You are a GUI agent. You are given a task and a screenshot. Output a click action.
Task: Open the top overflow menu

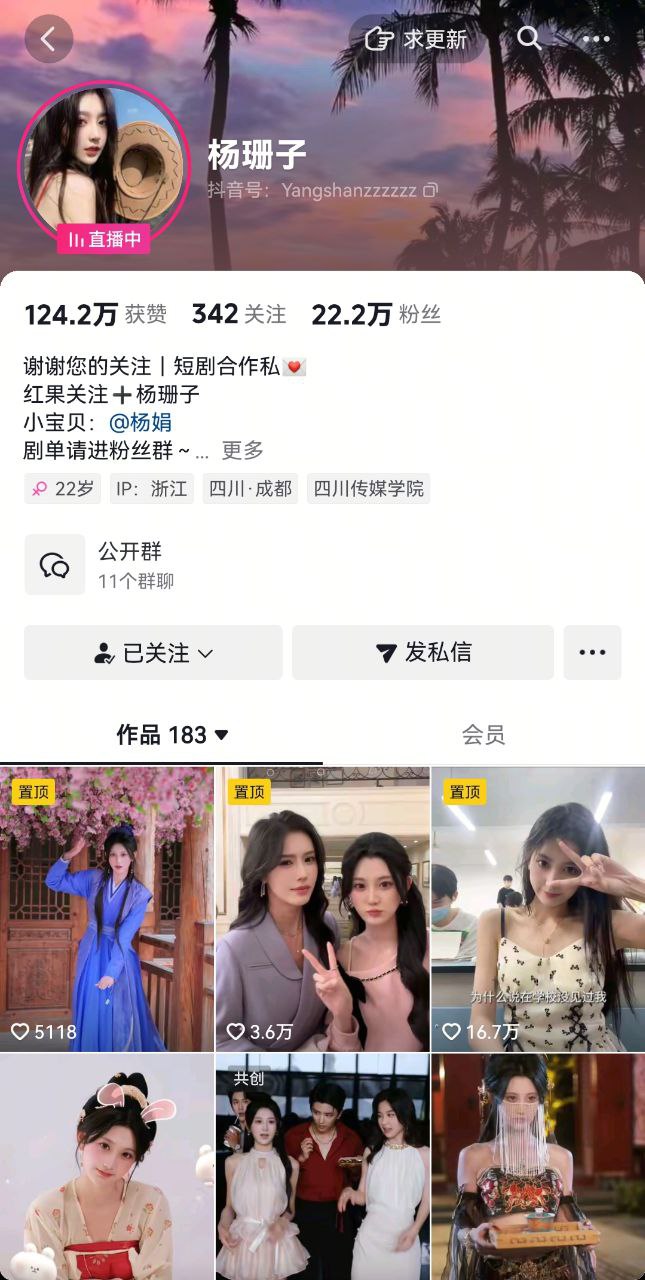click(x=596, y=40)
